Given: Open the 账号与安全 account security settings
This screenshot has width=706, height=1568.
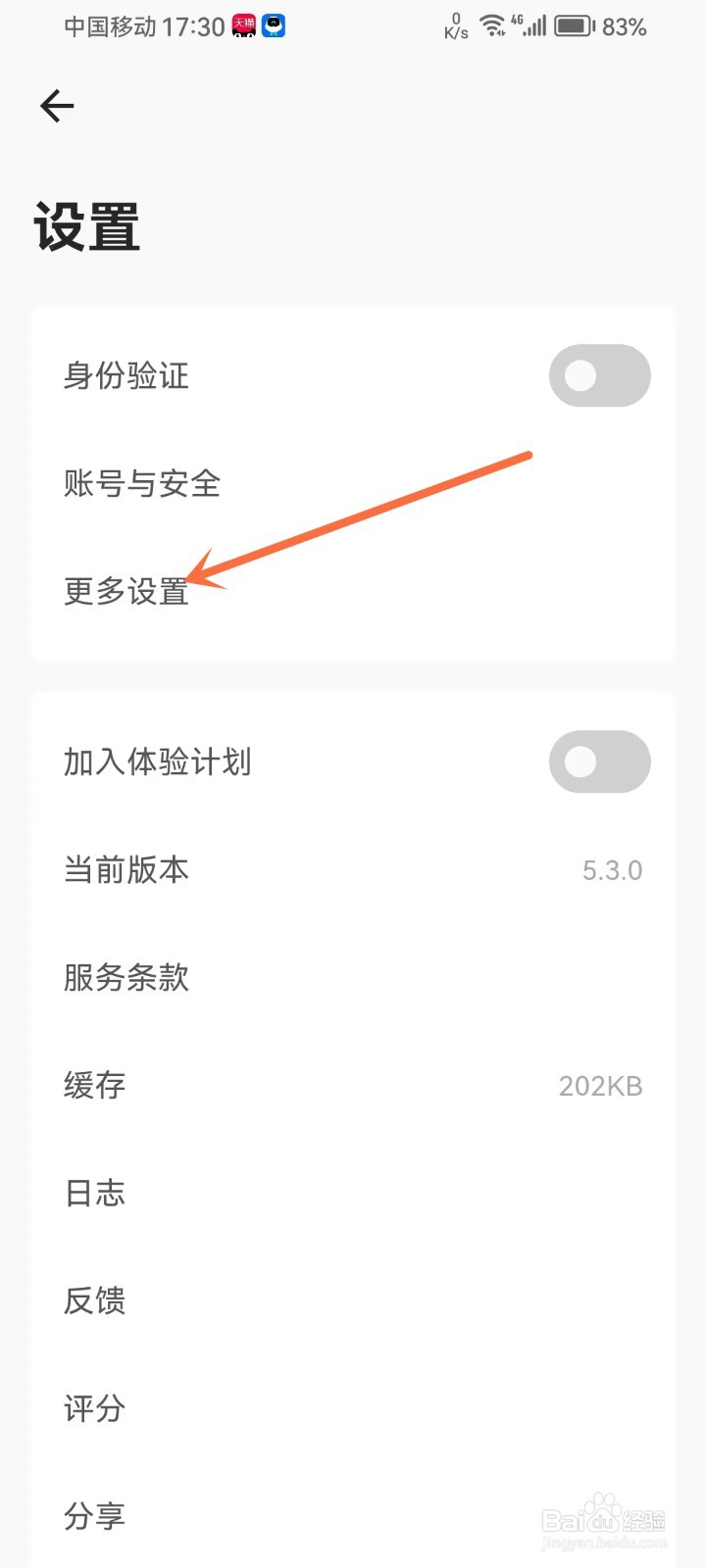Looking at the screenshot, I should [x=140, y=484].
